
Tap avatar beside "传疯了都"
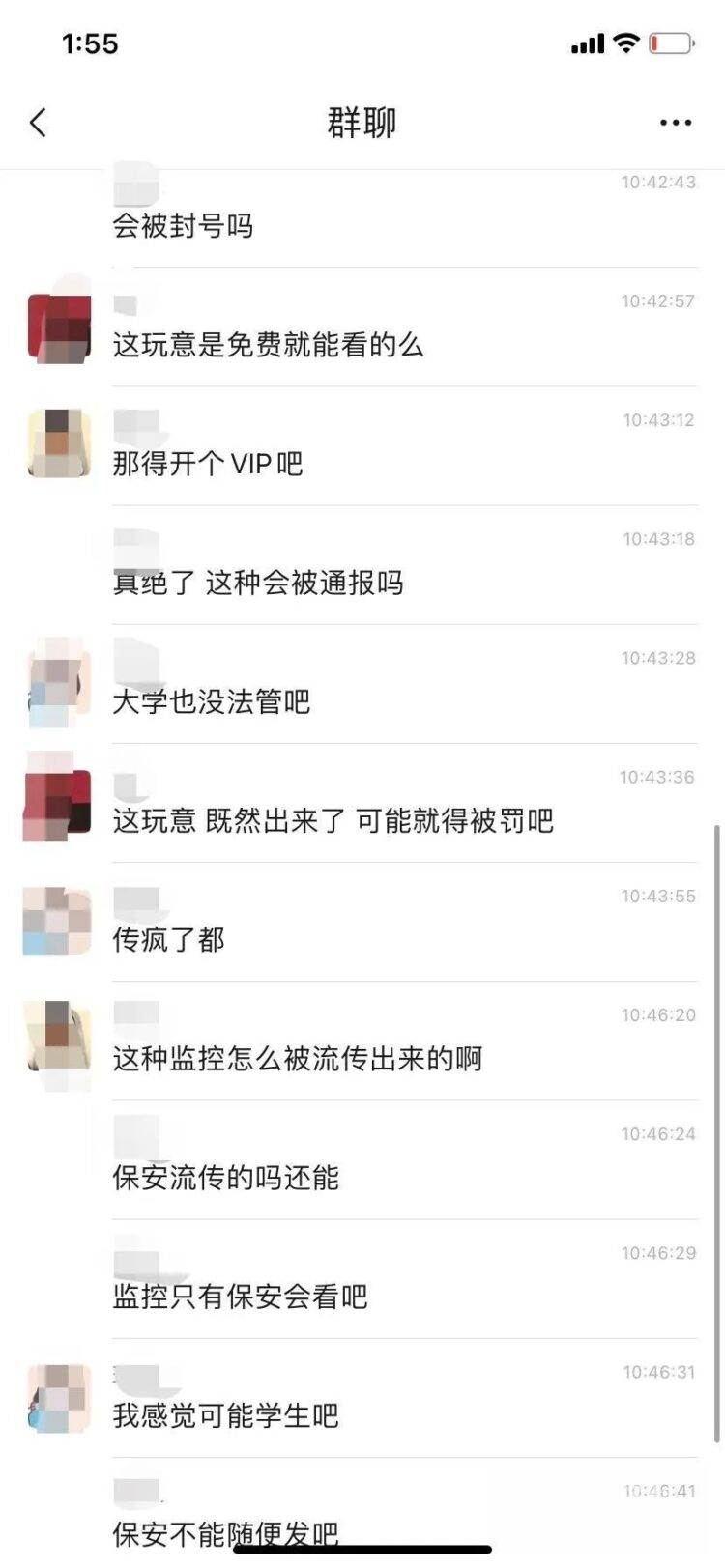tap(58, 921)
